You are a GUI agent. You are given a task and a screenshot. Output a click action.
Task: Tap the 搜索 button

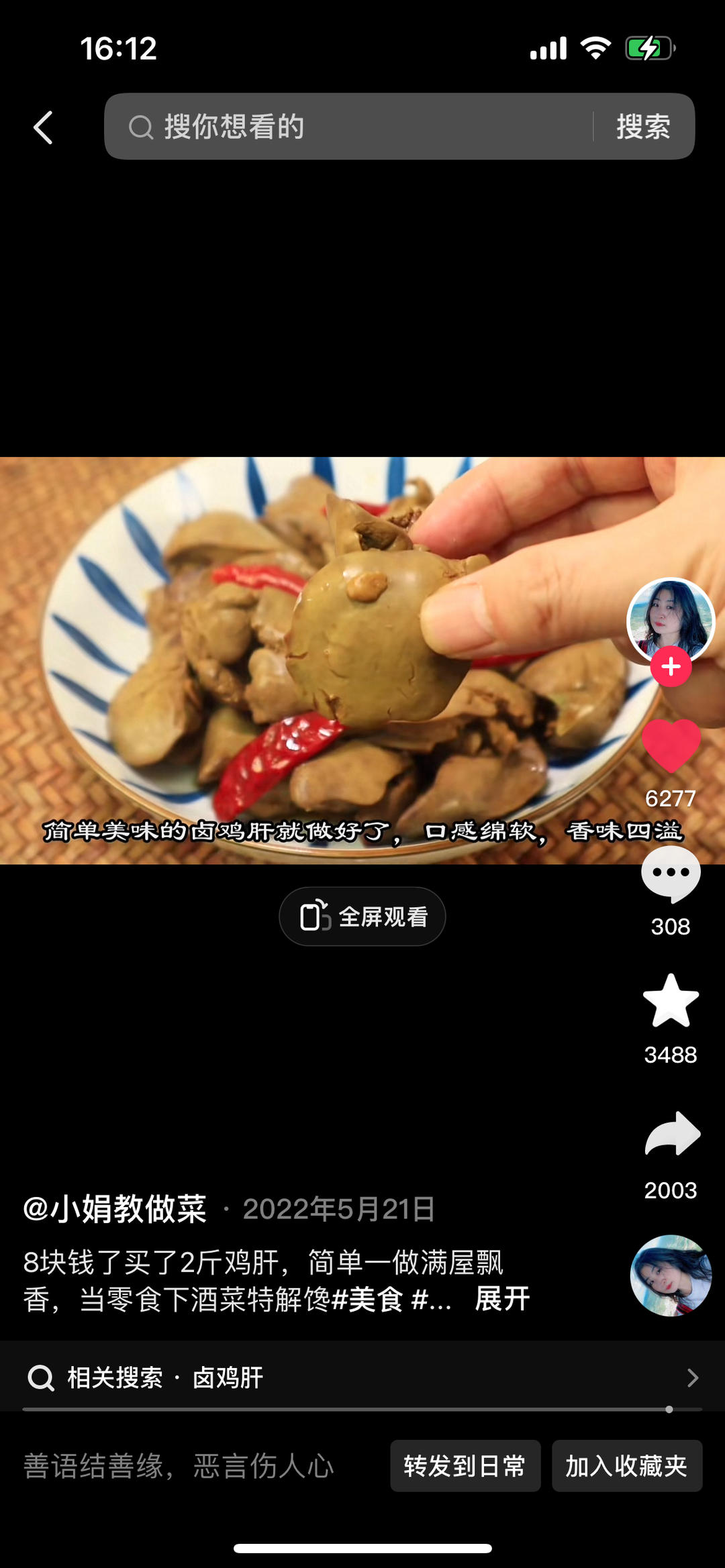pos(643,127)
